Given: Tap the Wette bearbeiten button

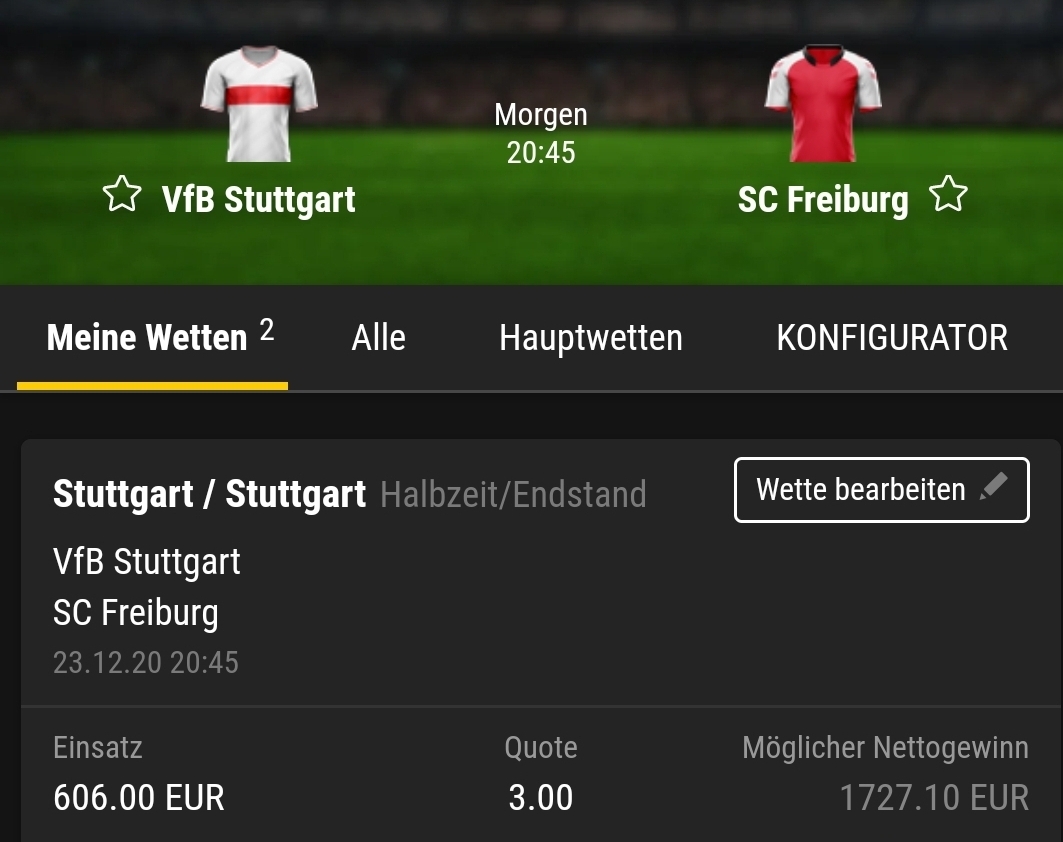Looking at the screenshot, I should pyautogui.click(x=881, y=490).
